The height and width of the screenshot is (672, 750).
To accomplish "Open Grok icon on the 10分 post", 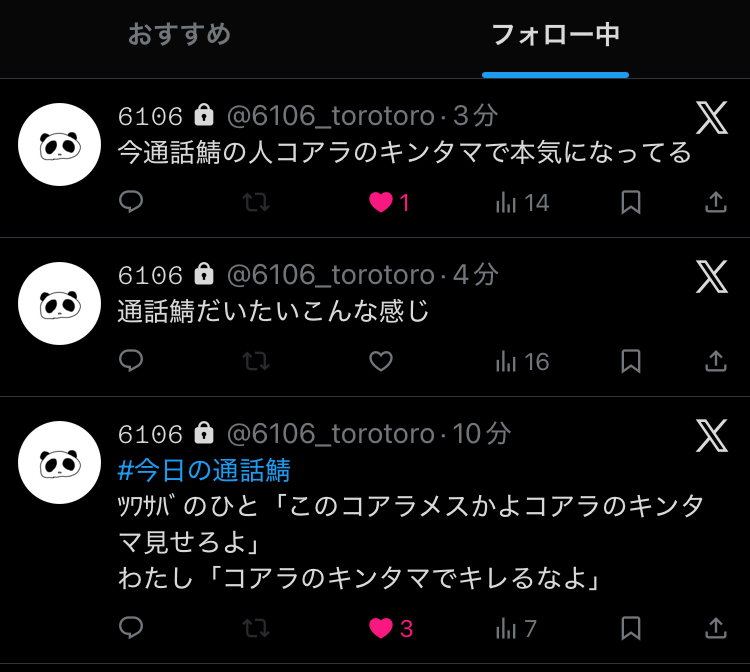I will pos(711,435).
